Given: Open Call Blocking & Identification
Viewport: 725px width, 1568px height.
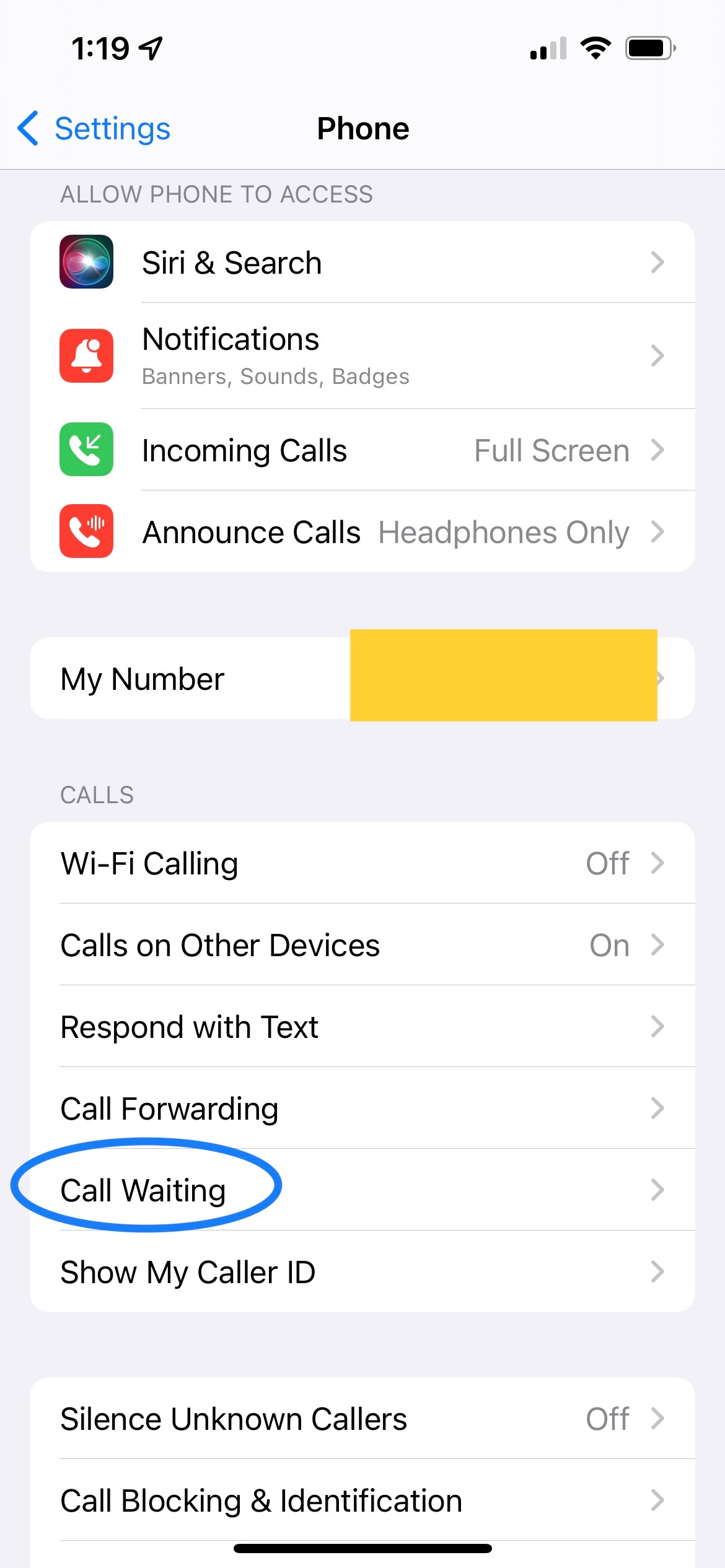Looking at the screenshot, I should pyautogui.click(x=362, y=1500).
